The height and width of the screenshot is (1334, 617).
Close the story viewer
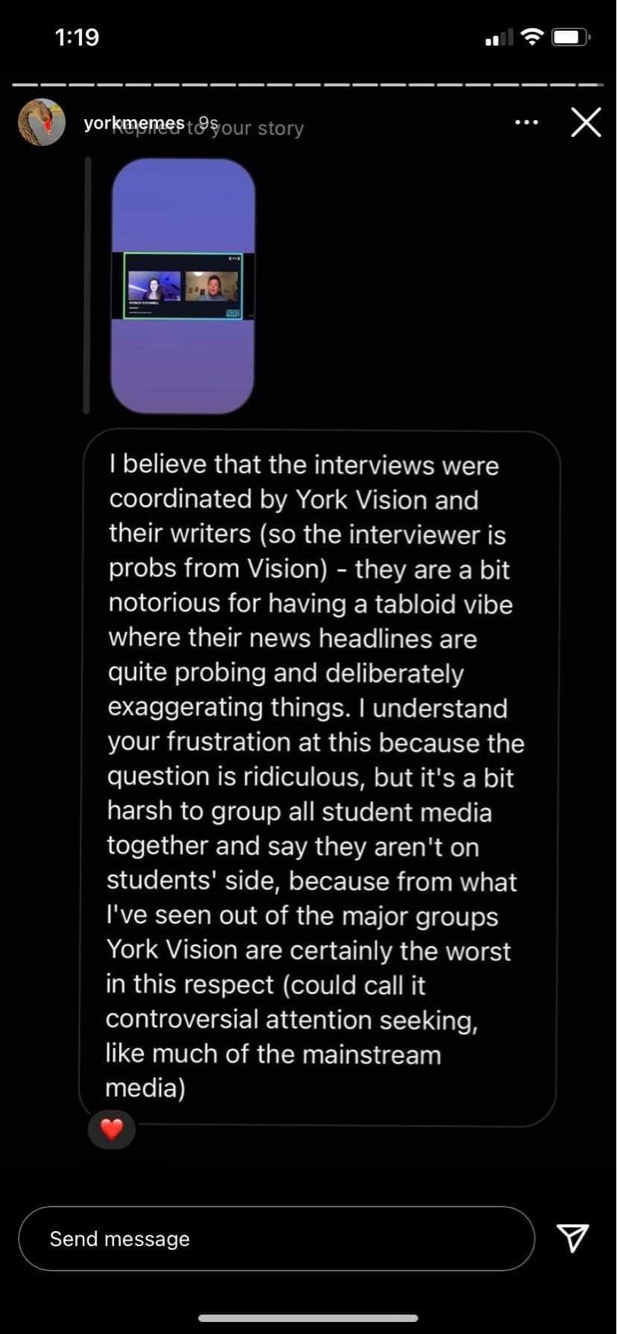(x=585, y=123)
